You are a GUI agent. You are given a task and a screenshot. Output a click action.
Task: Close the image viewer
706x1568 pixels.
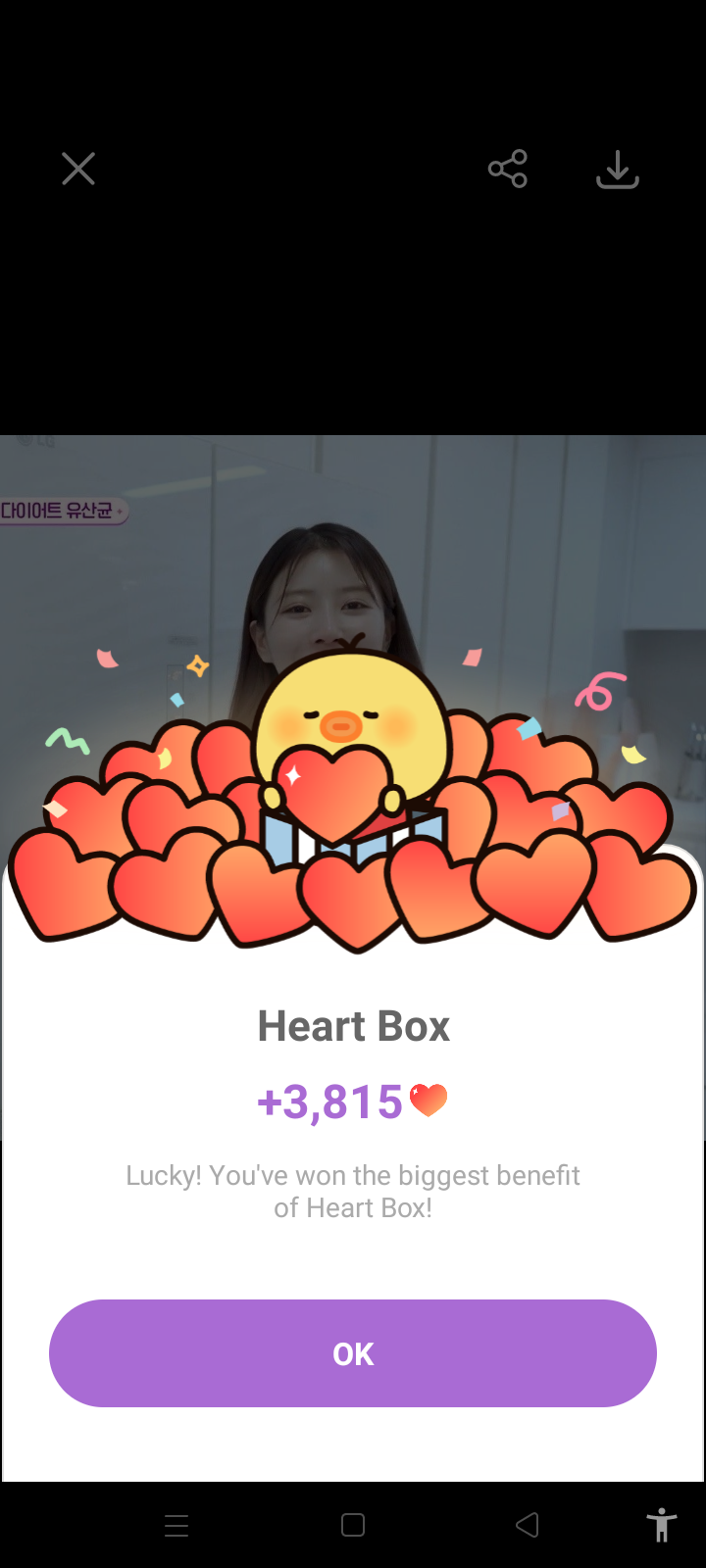[78, 169]
